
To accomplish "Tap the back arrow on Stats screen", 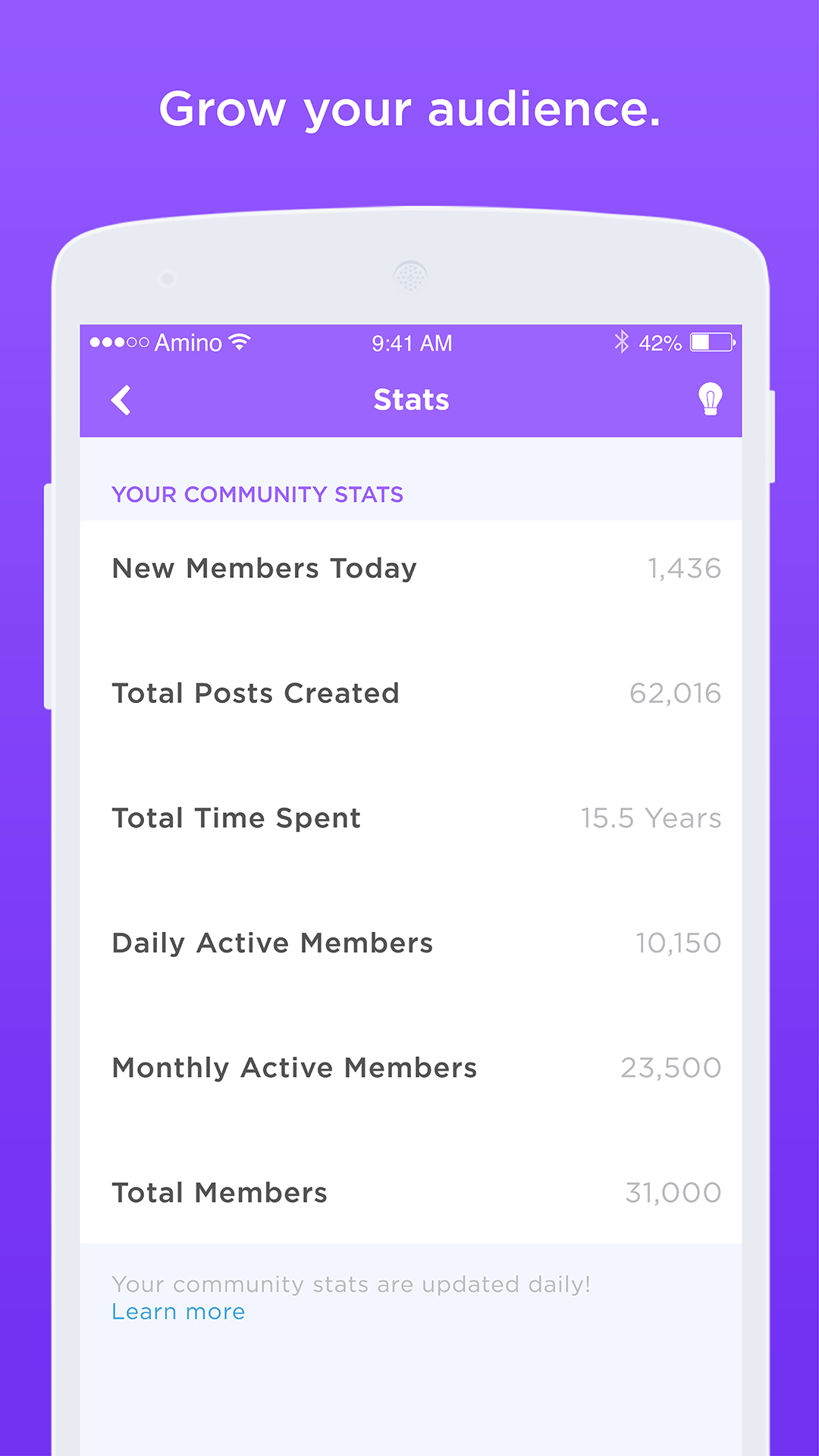I will coord(121,400).
